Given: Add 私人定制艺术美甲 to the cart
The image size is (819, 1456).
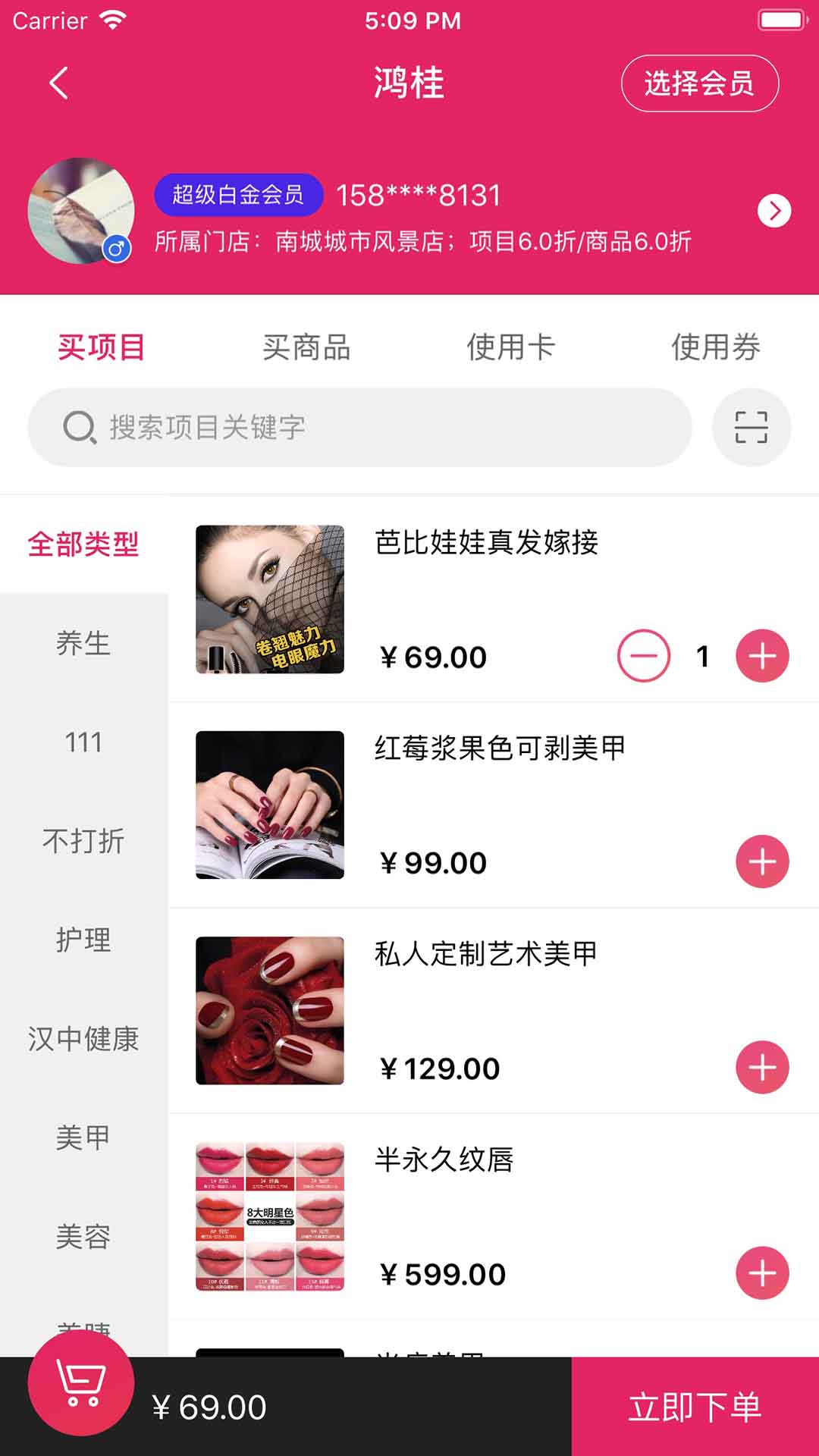Looking at the screenshot, I should (x=762, y=1067).
